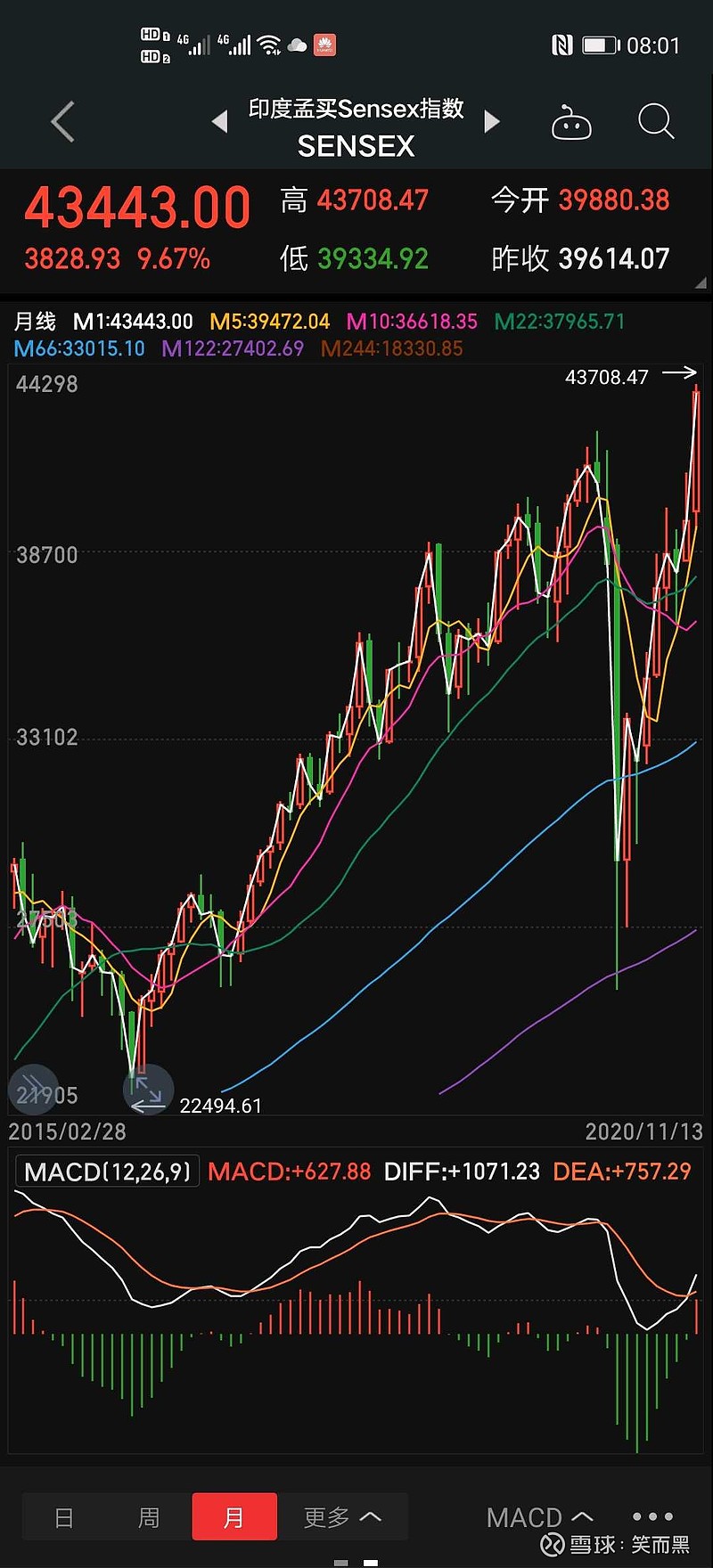Switch to next index with the right arrow
The height and width of the screenshot is (1568, 713).
pos(491,120)
